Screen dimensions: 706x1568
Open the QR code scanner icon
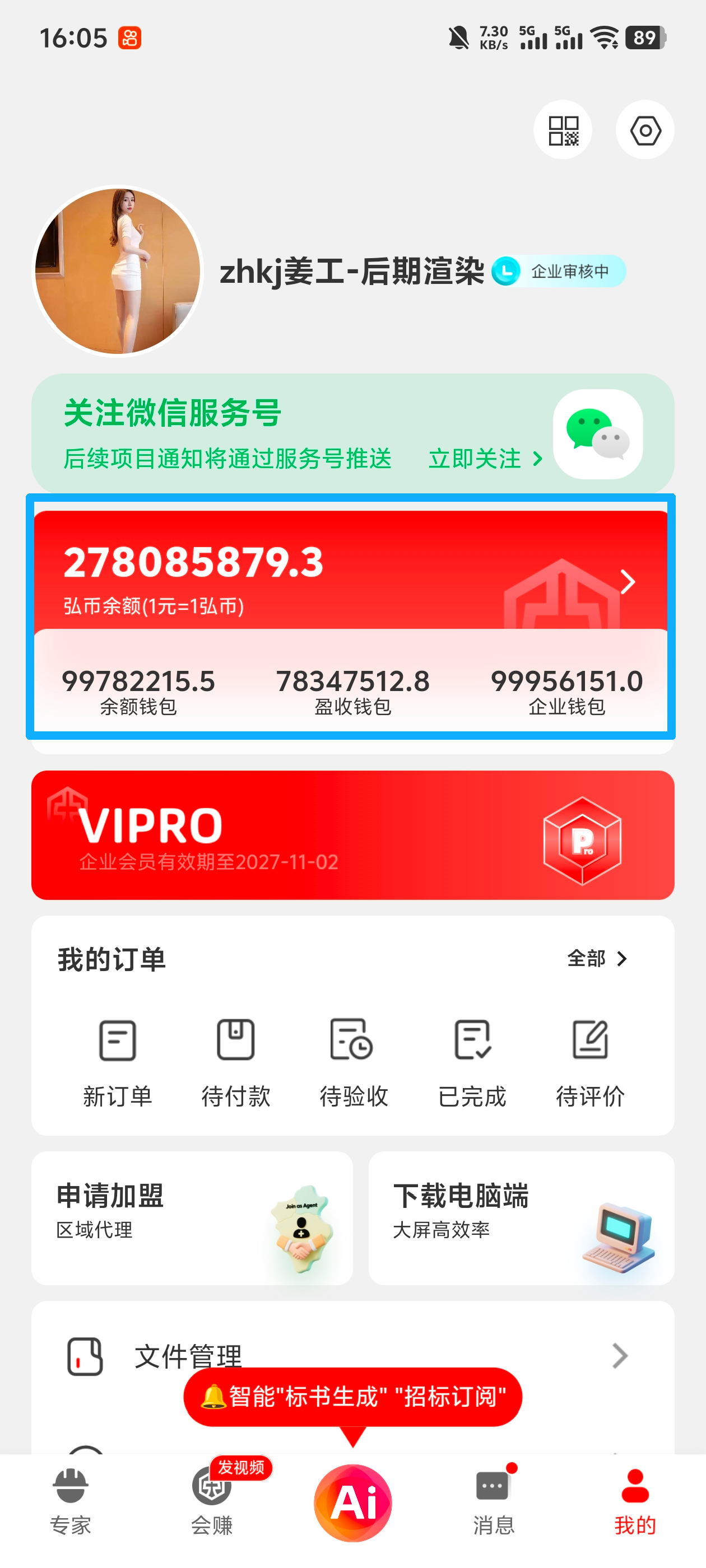562,130
